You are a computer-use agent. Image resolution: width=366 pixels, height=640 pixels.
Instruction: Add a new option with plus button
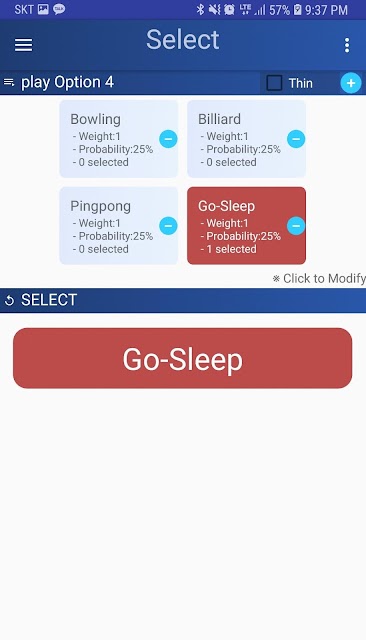pyautogui.click(x=351, y=83)
